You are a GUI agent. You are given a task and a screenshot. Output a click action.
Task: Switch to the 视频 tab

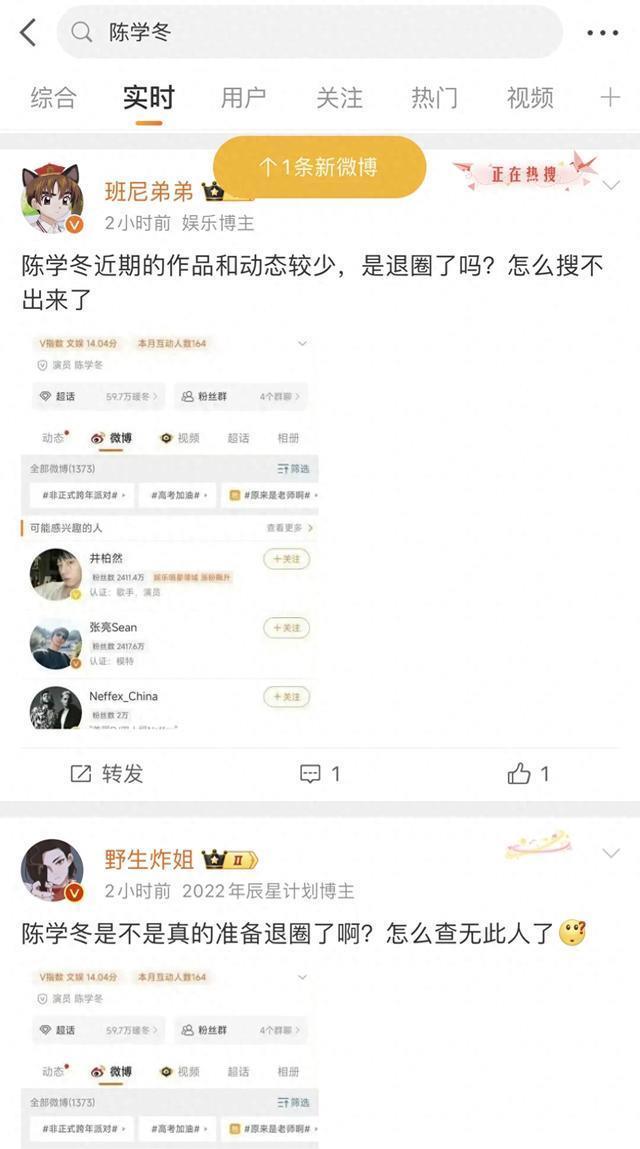(x=530, y=97)
